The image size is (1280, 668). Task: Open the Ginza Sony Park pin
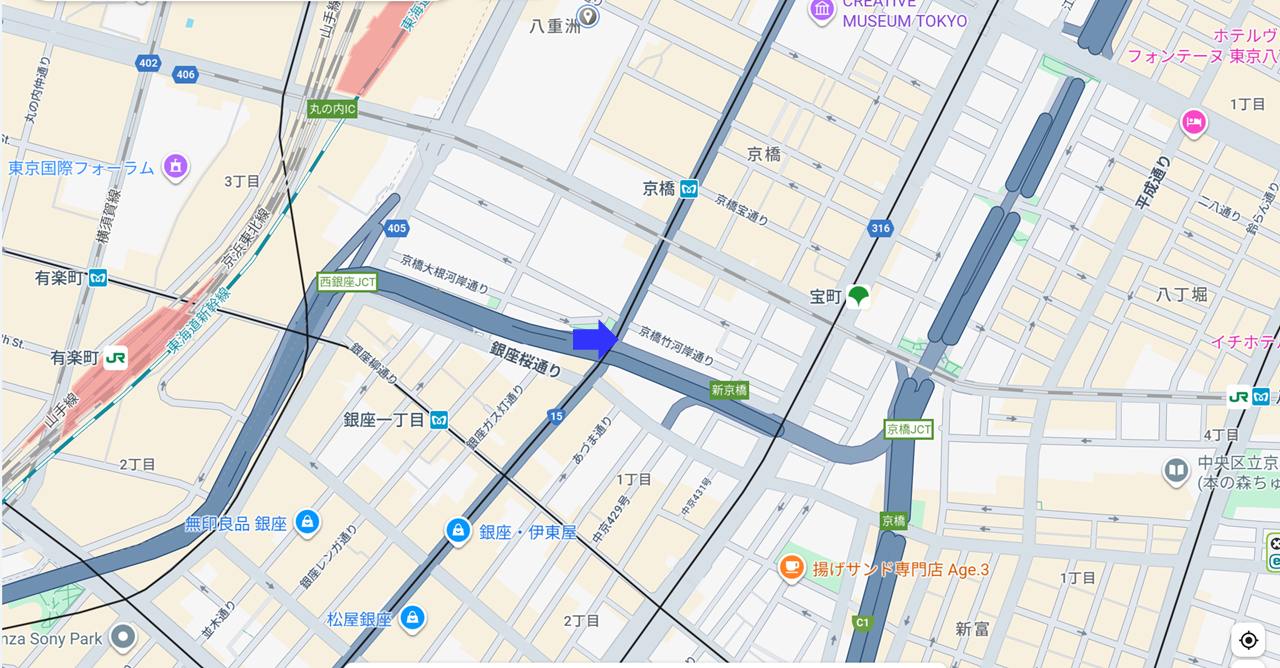click(122, 636)
